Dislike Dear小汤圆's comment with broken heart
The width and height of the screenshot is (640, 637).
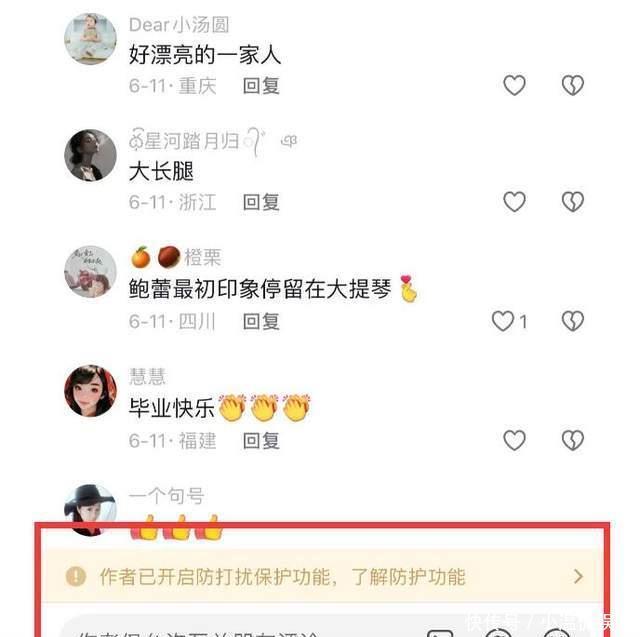click(572, 86)
